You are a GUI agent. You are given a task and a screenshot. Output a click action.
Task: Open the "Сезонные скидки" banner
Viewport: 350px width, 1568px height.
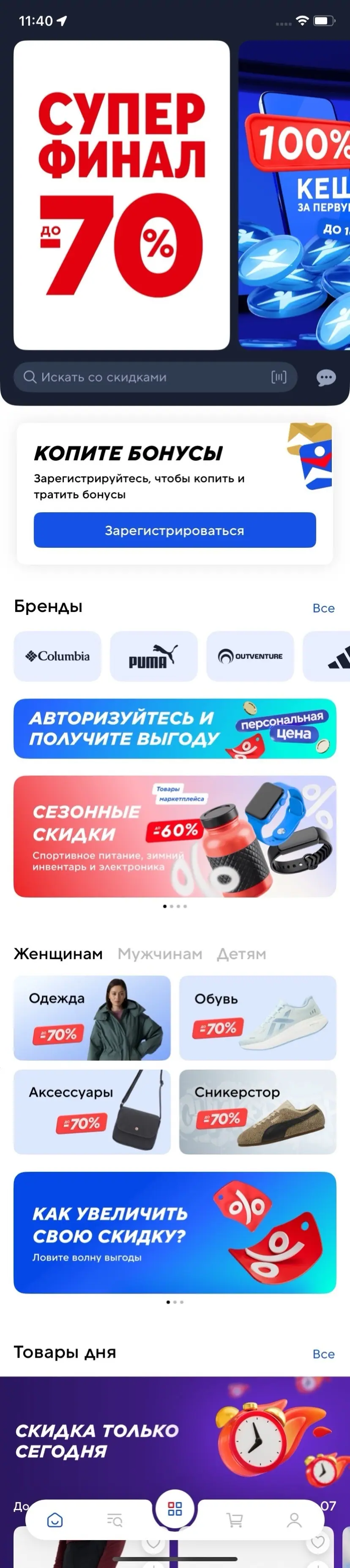(175, 836)
